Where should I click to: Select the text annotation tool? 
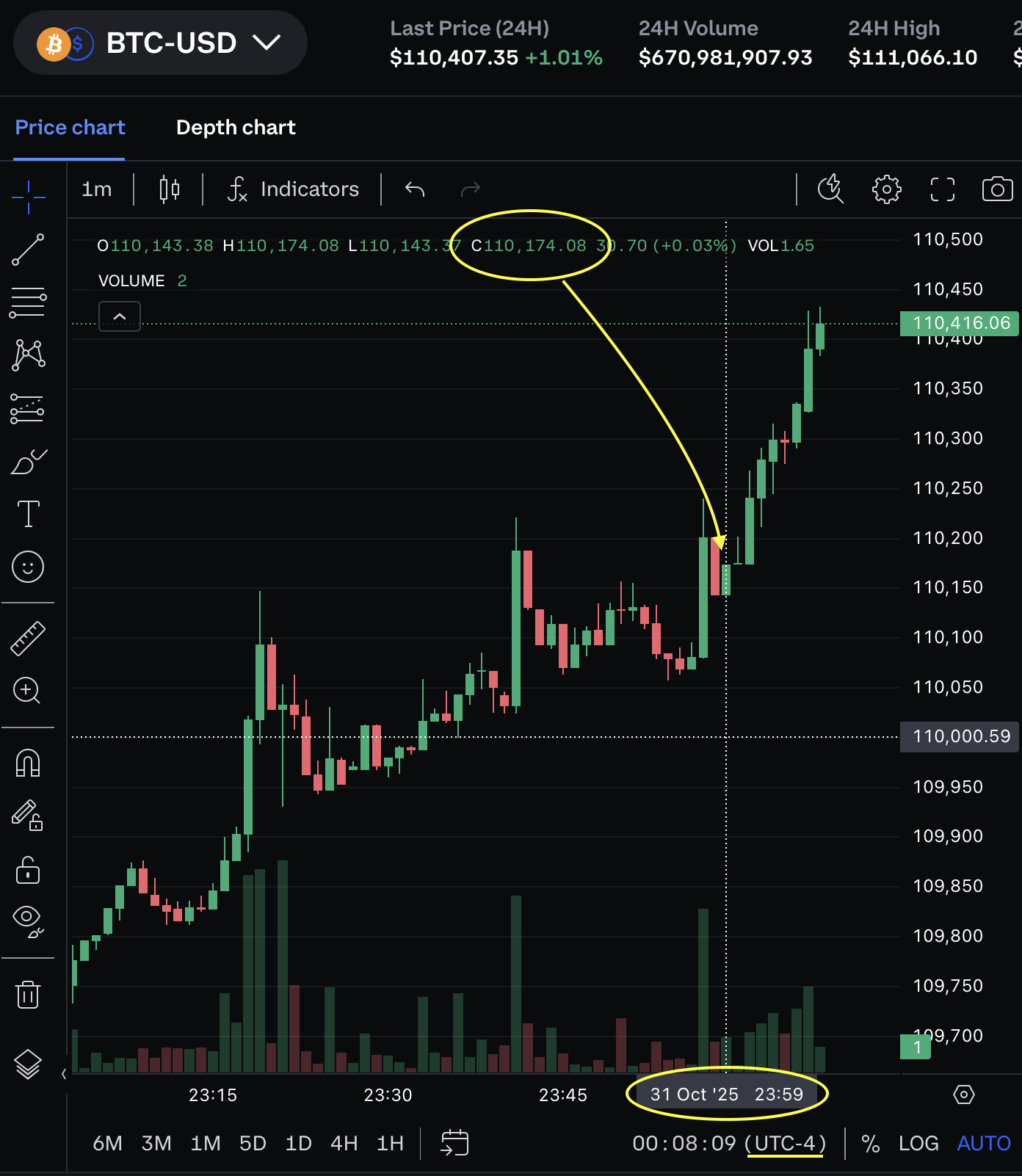[28, 514]
